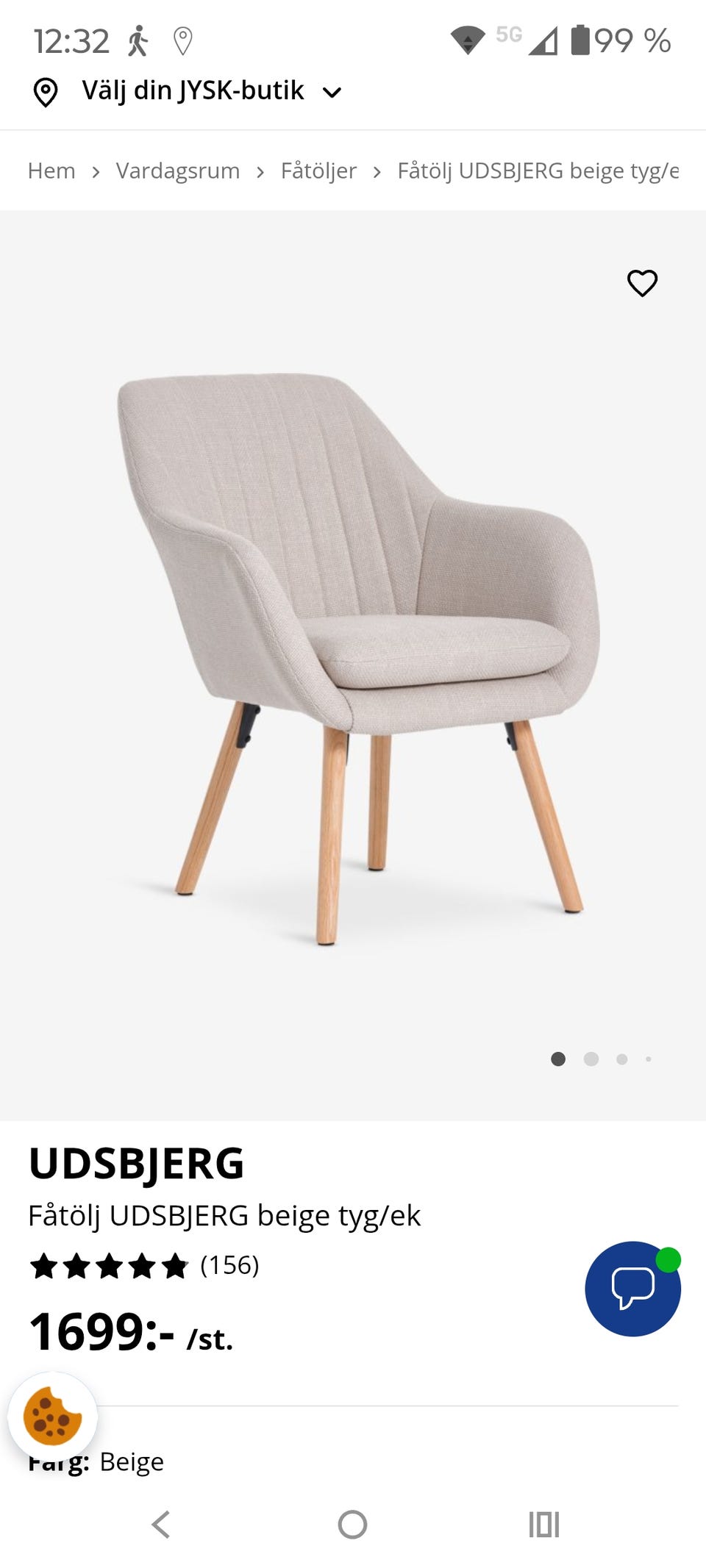This screenshot has height=1568, width=706.
Task: Add UDSBJERG armchair to favorites
Action: pyautogui.click(x=642, y=283)
